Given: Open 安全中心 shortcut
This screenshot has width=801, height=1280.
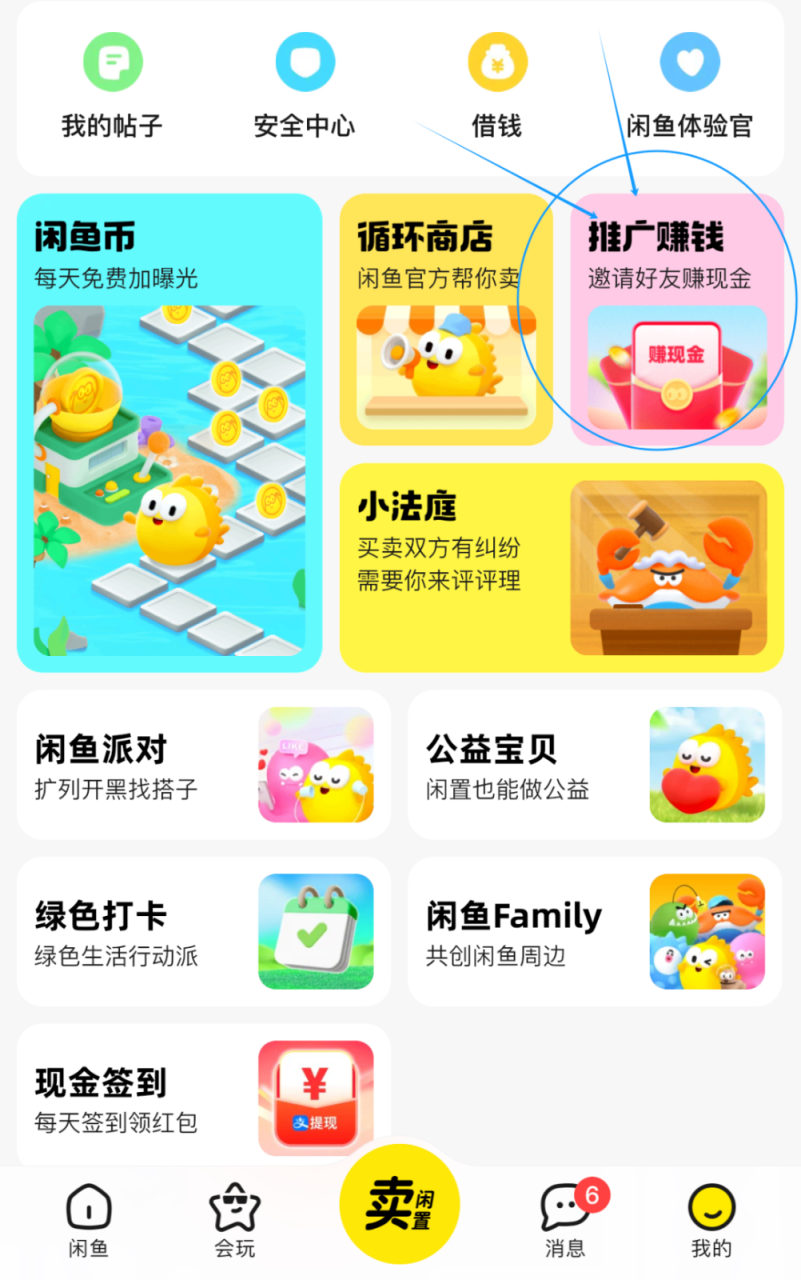Looking at the screenshot, I should point(304,85).
